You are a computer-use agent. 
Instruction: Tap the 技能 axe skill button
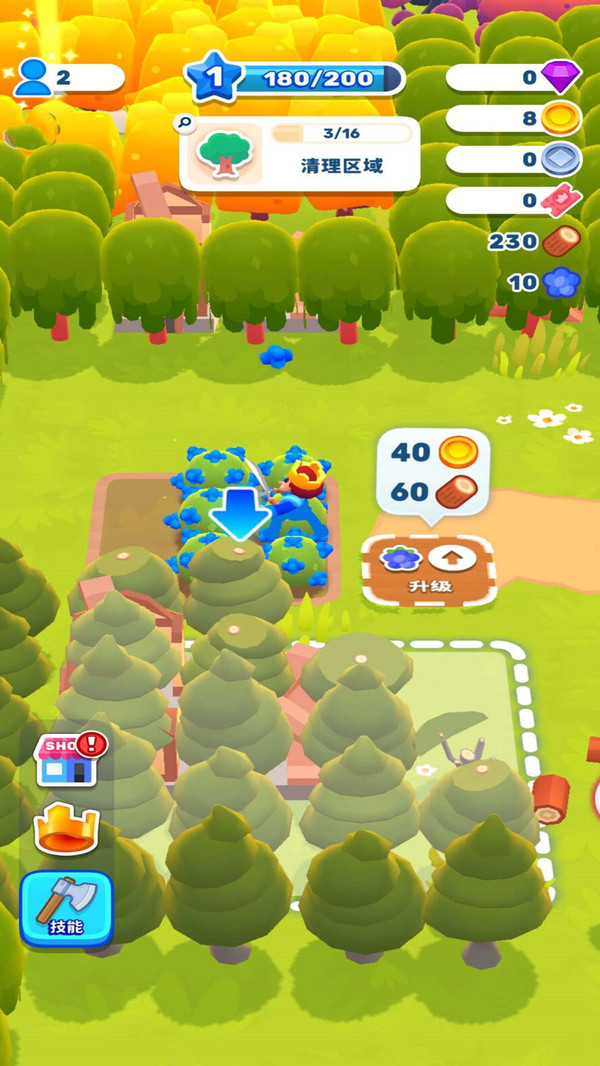click(66, 908)
